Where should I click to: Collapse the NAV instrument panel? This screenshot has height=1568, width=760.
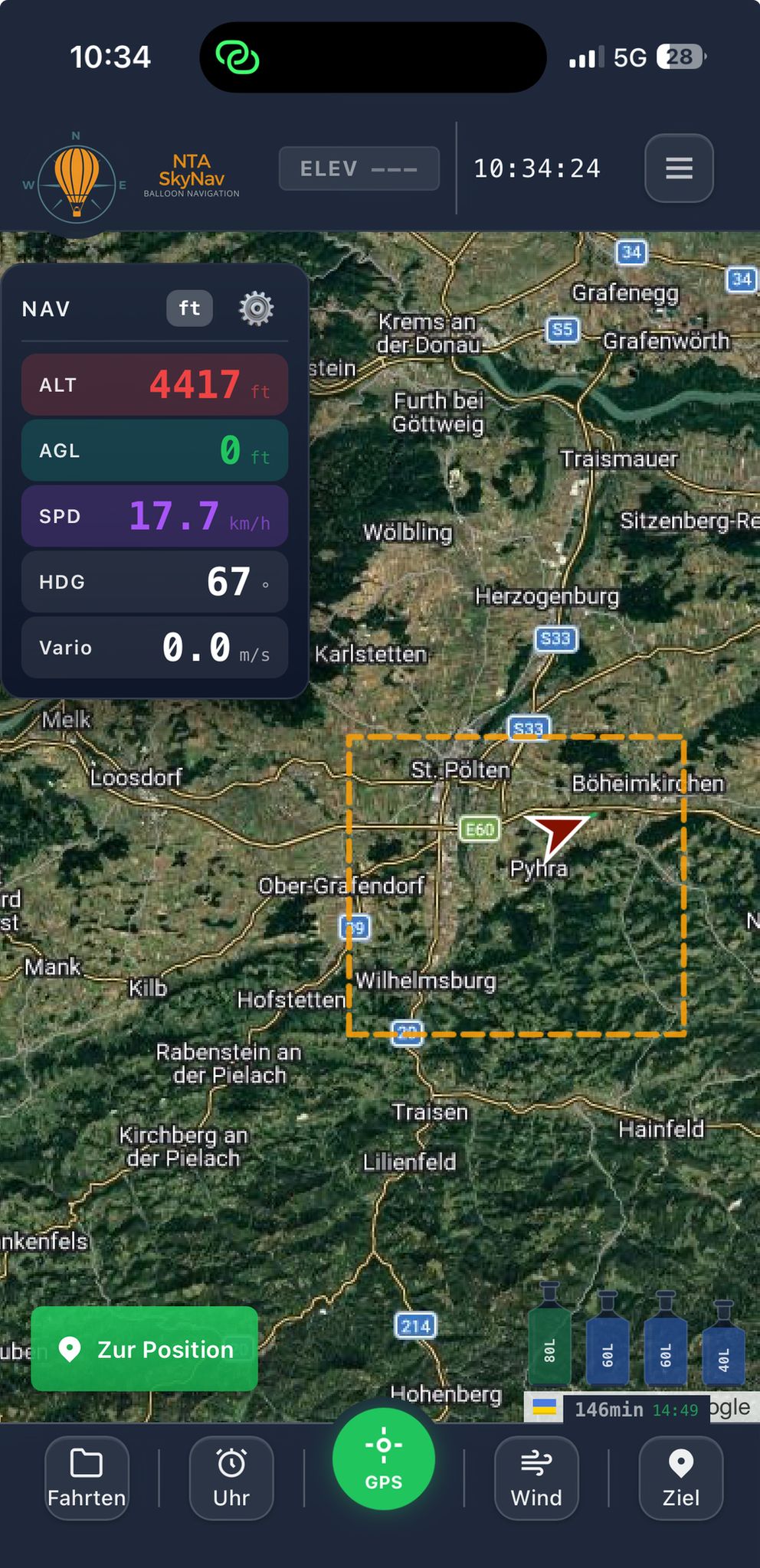coord(47,309)
